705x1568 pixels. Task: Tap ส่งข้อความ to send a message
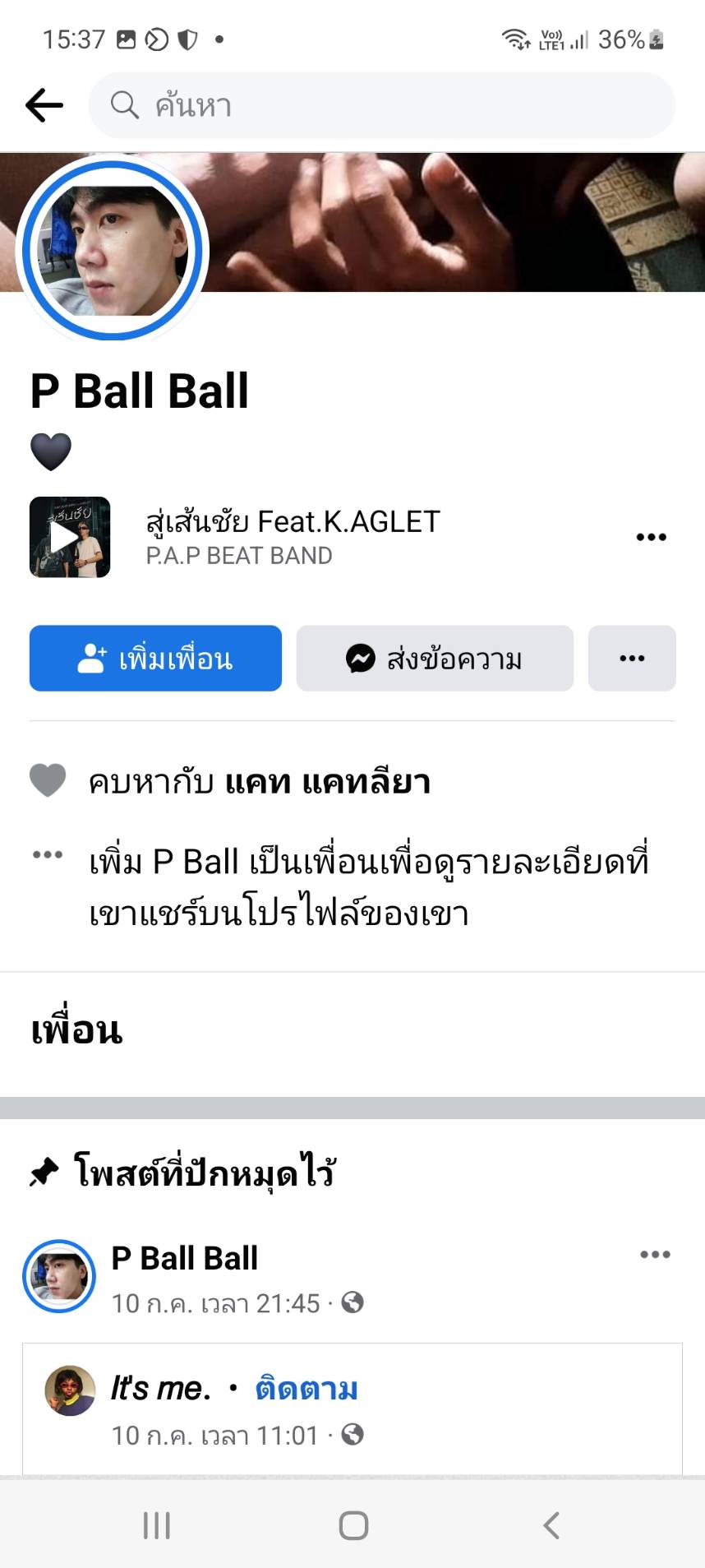click(x=435, y=659)
